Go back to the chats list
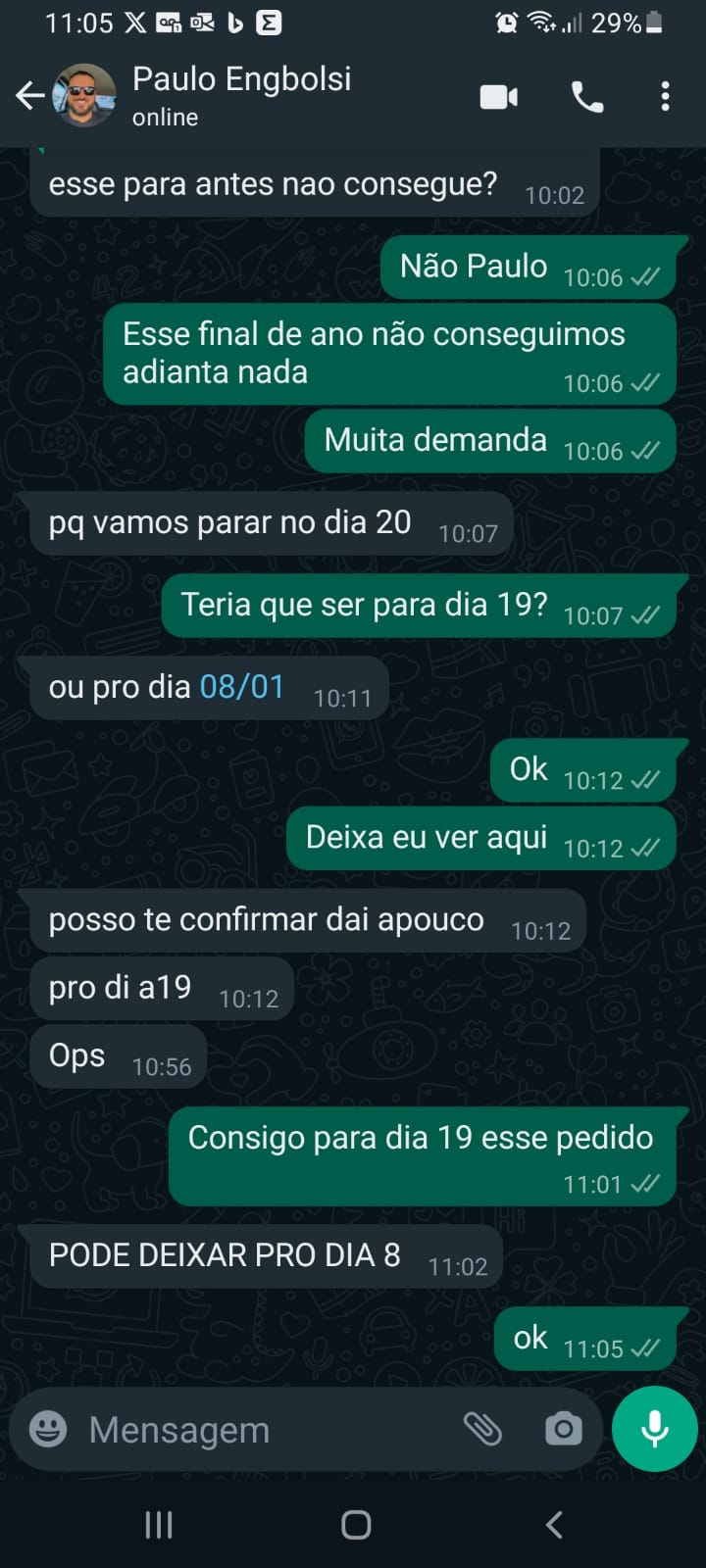This screenshot has height=1568, width=706. (x=30, y=96)
